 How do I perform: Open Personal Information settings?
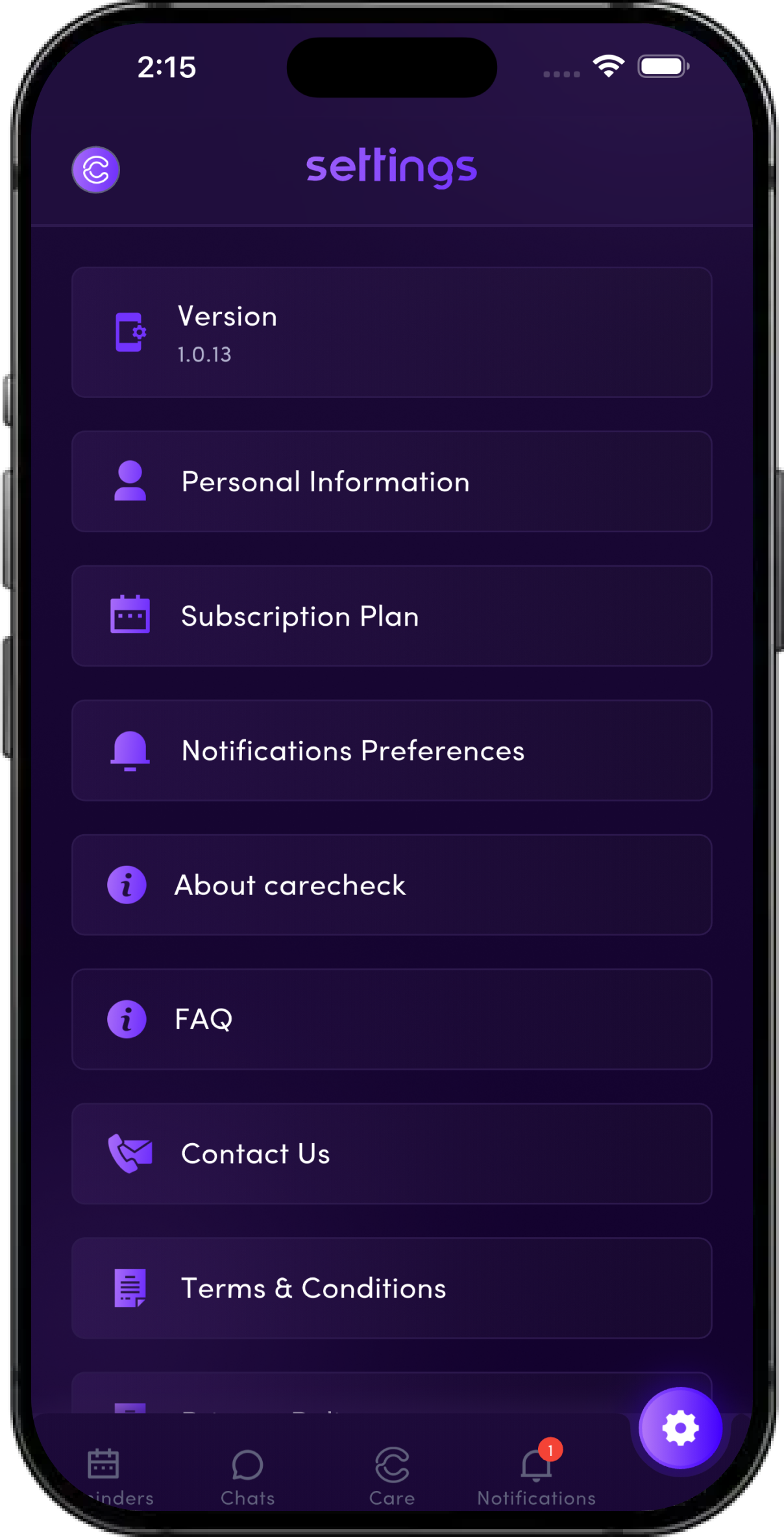391,482
